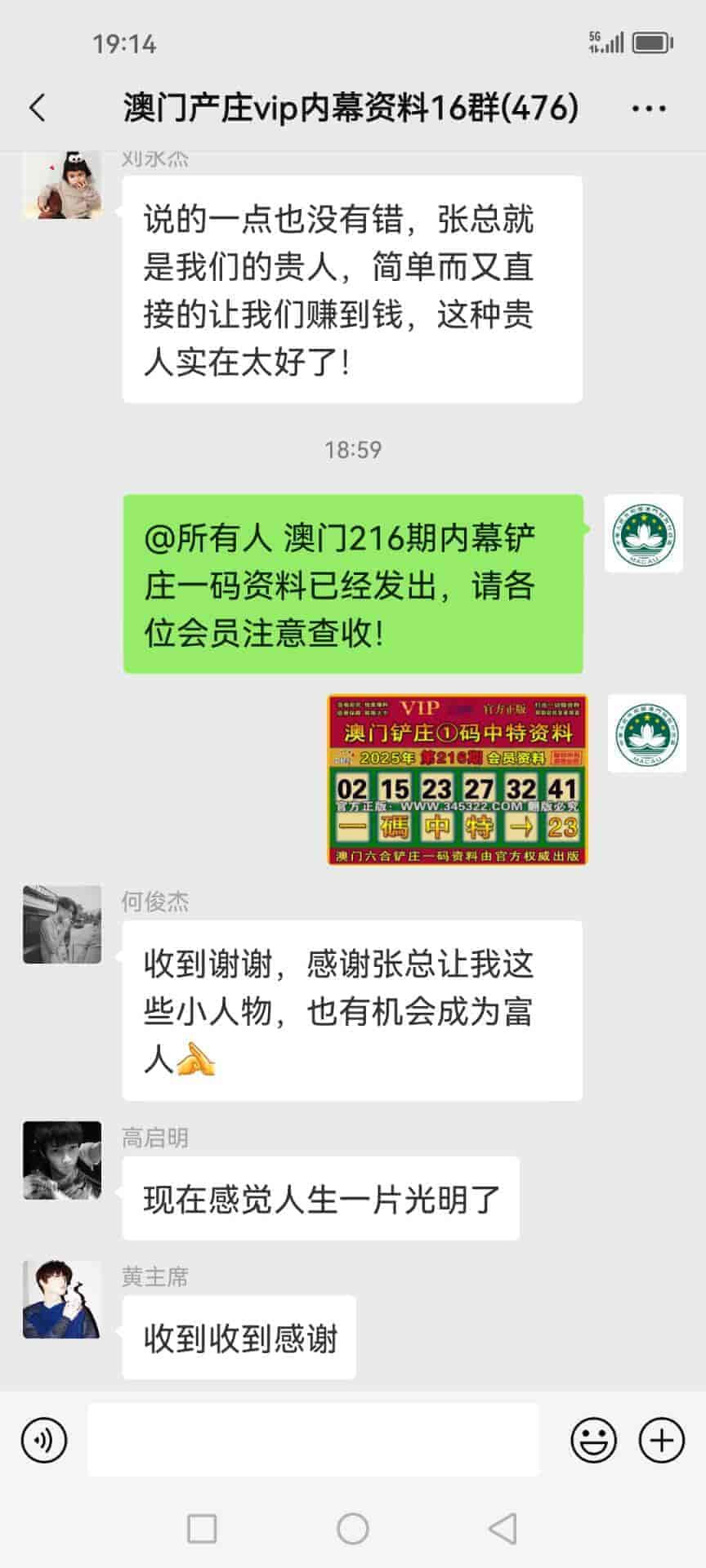Open 高启明's profile avatar
706x1568 pixels.
point(62,1160)
